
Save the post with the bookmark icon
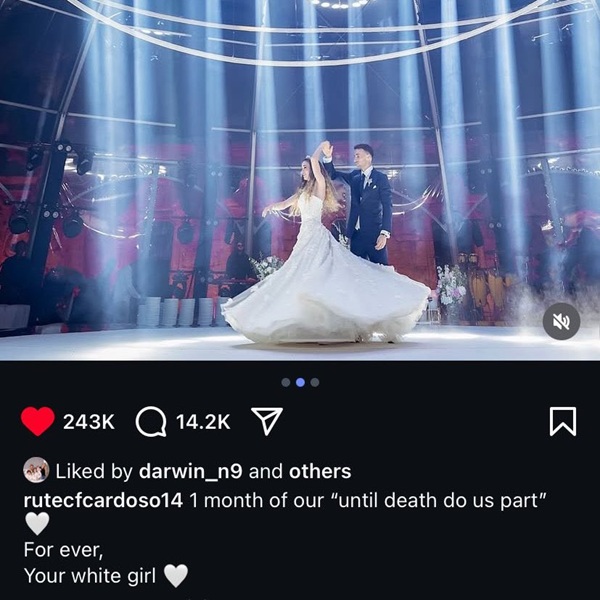[563, 422]
